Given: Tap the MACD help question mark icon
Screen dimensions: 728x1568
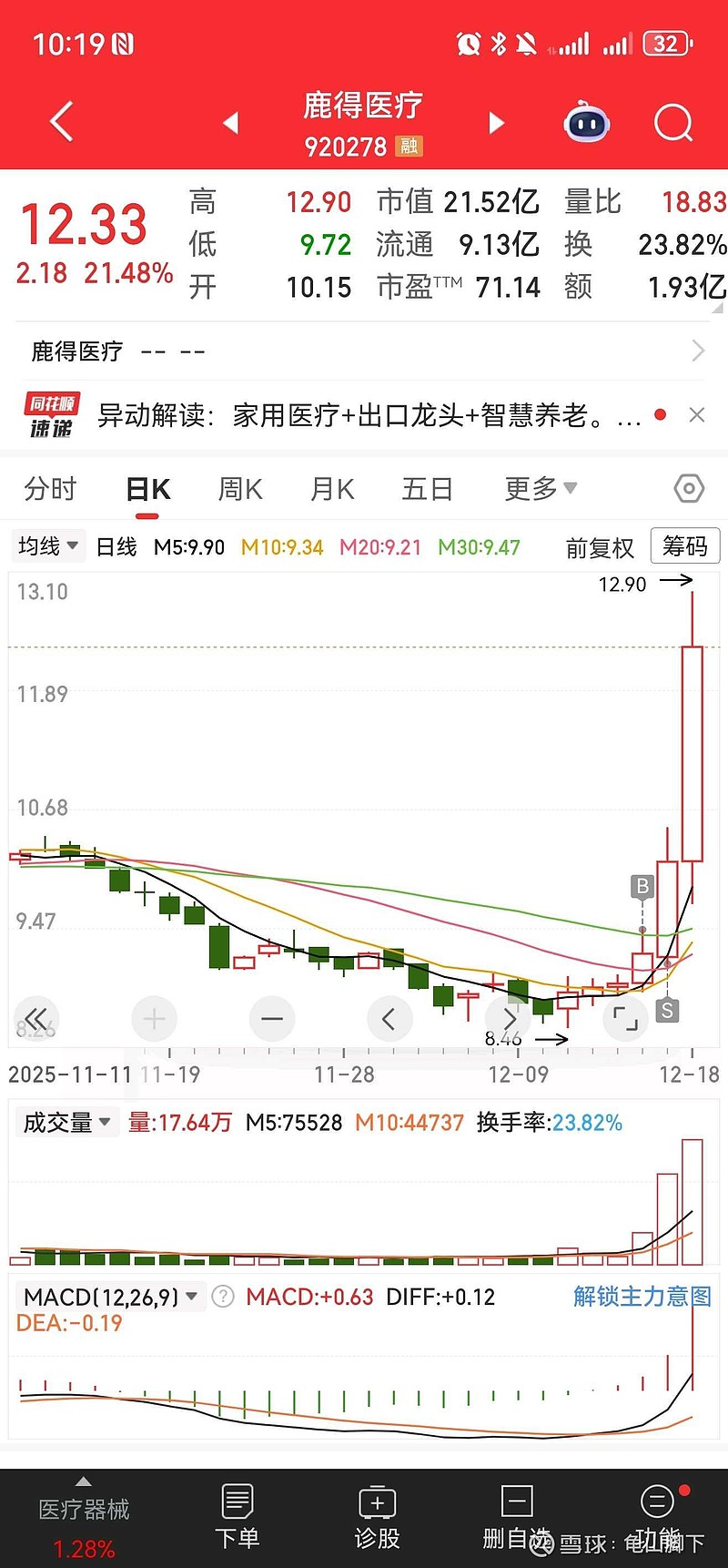Looking at the screenshot, I should pos(221,1296).
